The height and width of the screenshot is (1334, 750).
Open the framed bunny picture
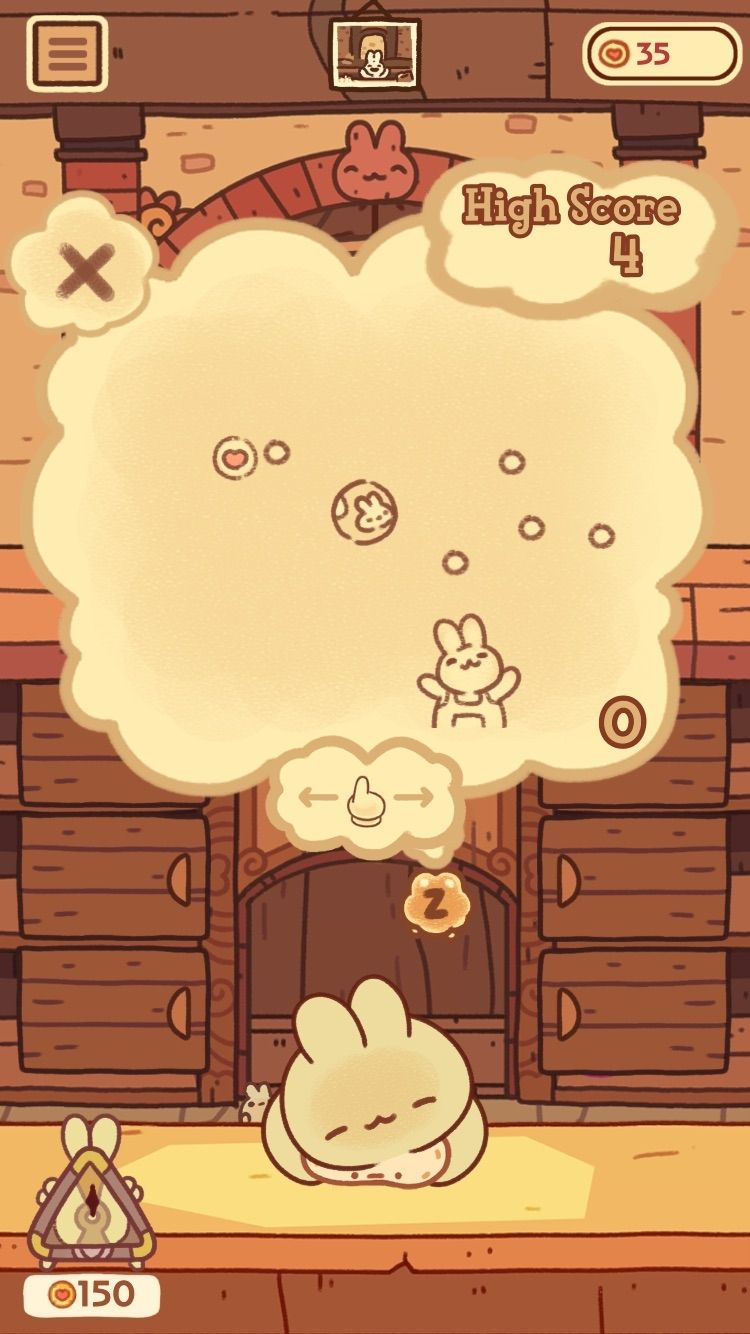tap(375, 54)
